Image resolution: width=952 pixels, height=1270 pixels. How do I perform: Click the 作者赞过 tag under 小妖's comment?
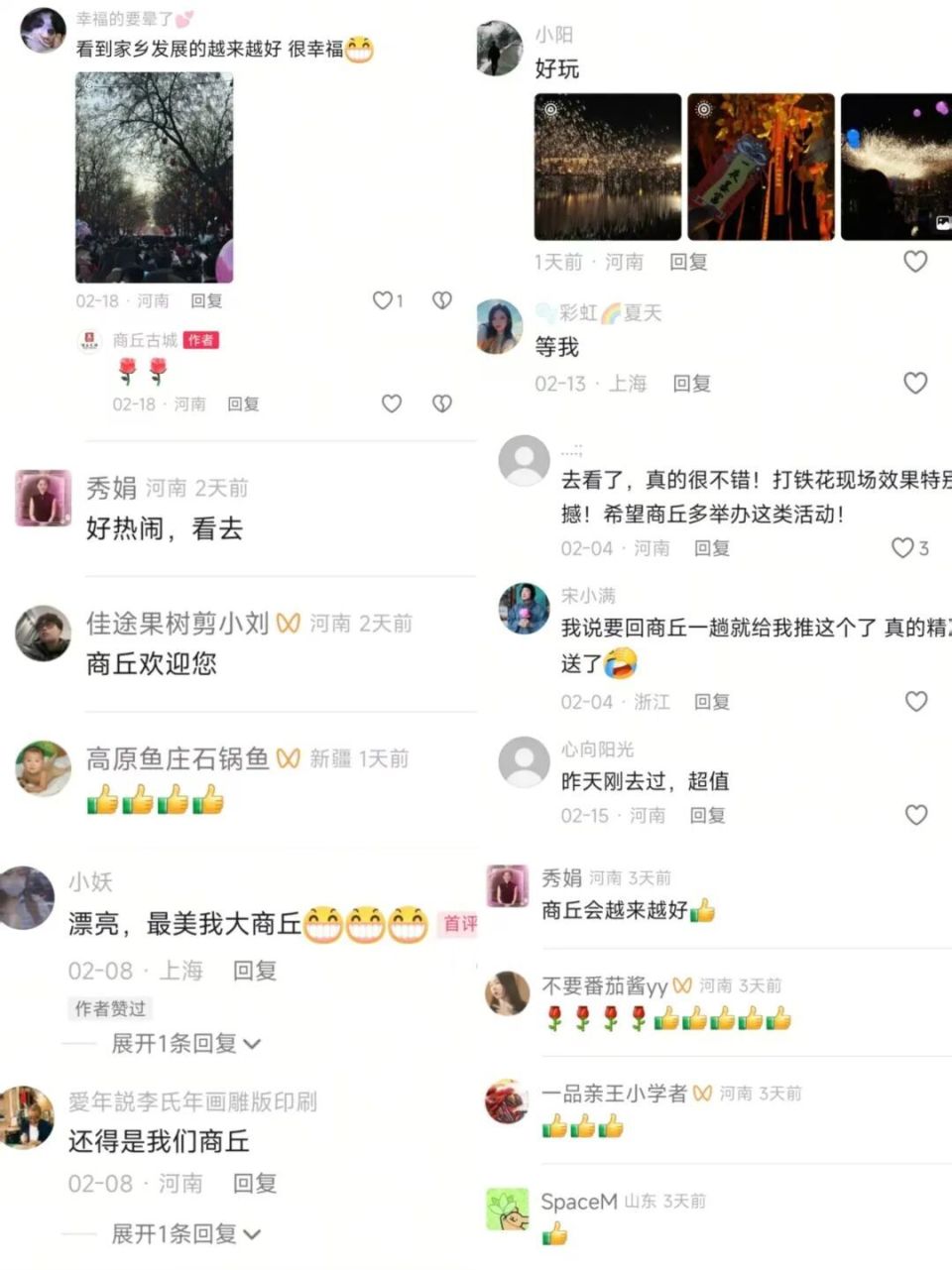[109, 1008]
